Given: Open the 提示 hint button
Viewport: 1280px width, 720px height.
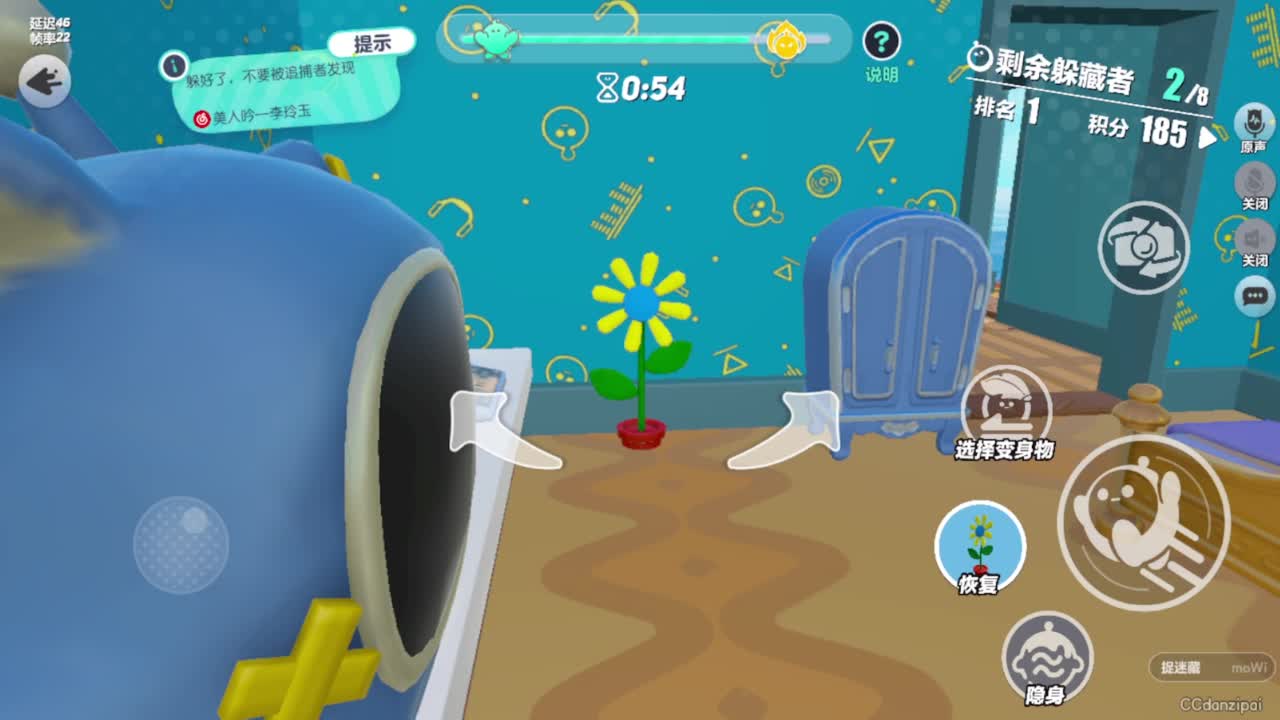Looking at the screenshot, I should pyautogui.click(x=371, y=44).
